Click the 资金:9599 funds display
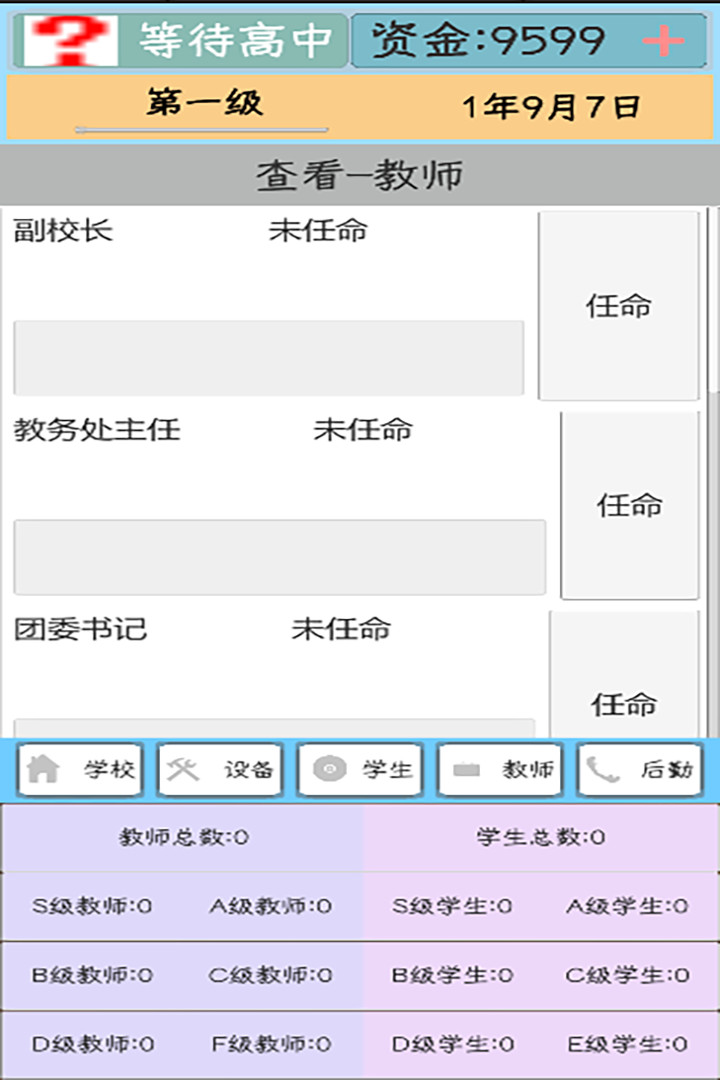Screen dimensions: 720x1080 click(487, 38)
